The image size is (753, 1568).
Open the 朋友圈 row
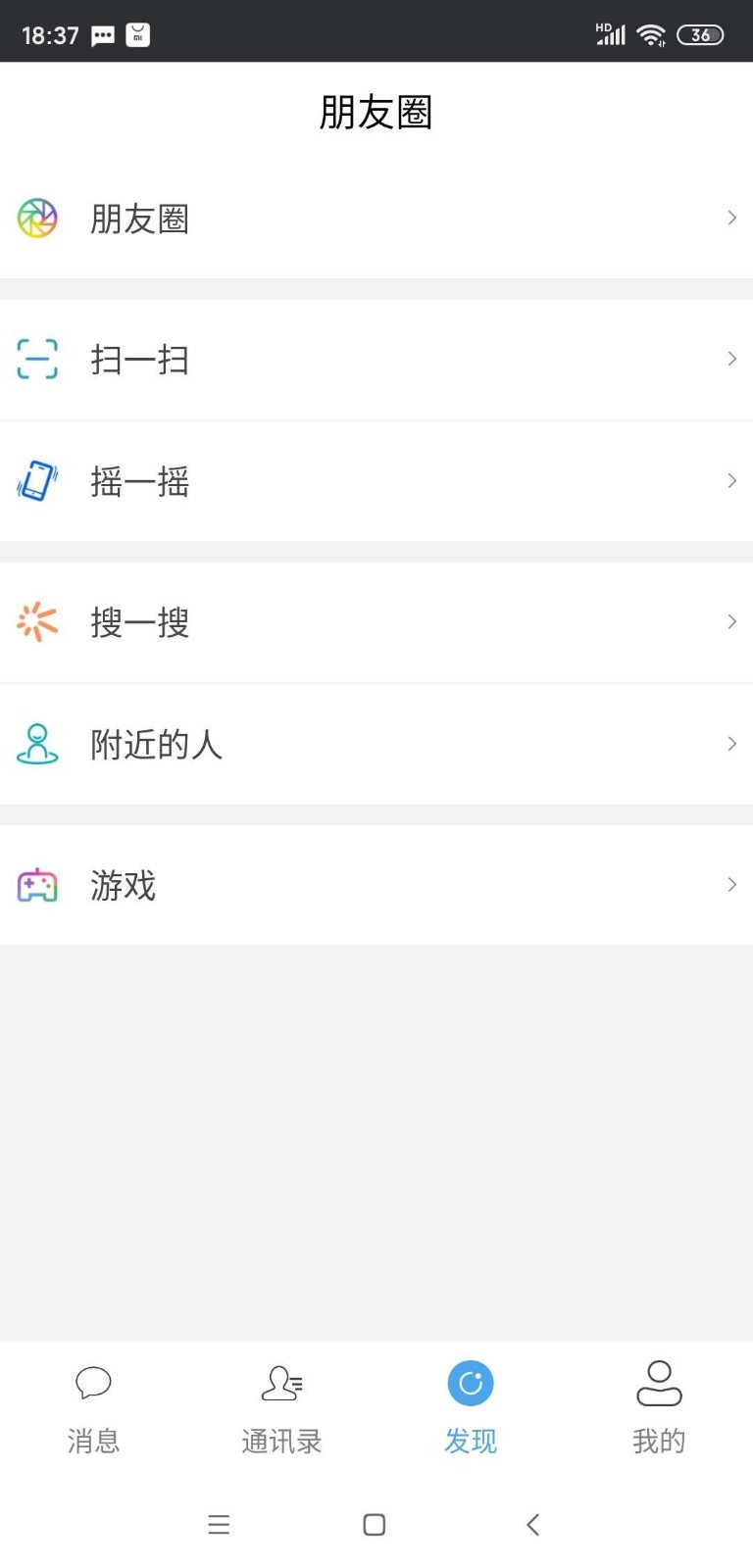click(x=376, y=219)
